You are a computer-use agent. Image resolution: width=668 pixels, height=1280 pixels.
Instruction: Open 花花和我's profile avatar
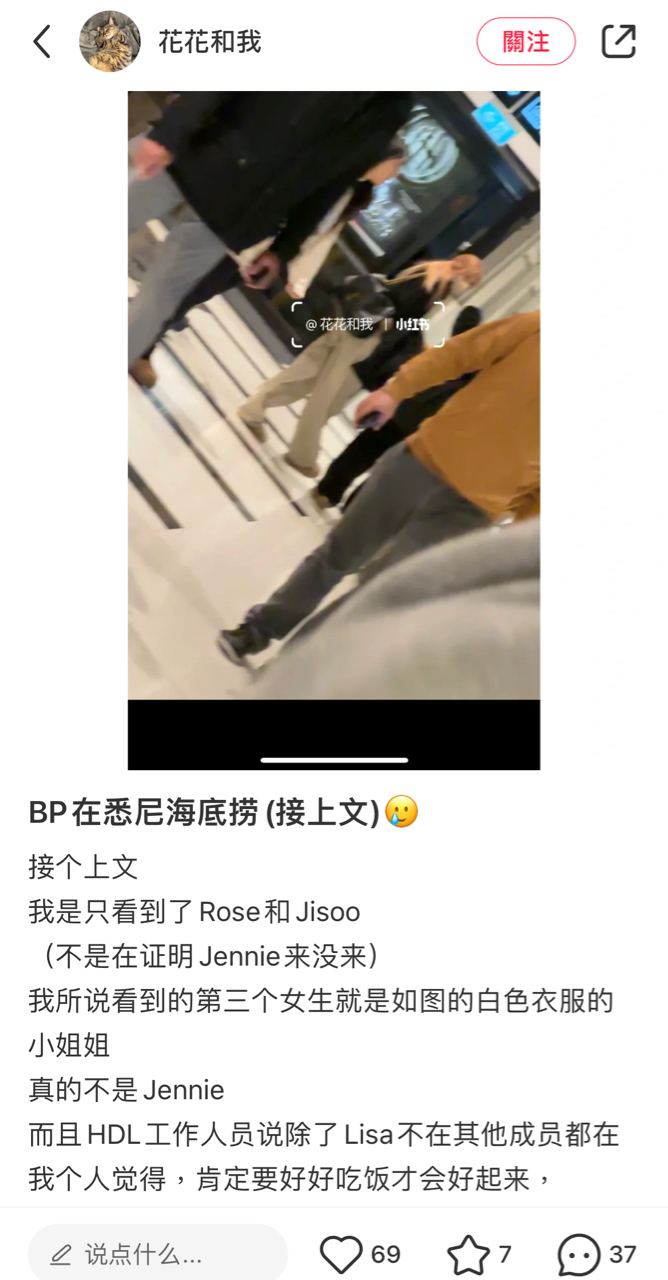coord(110,42)
